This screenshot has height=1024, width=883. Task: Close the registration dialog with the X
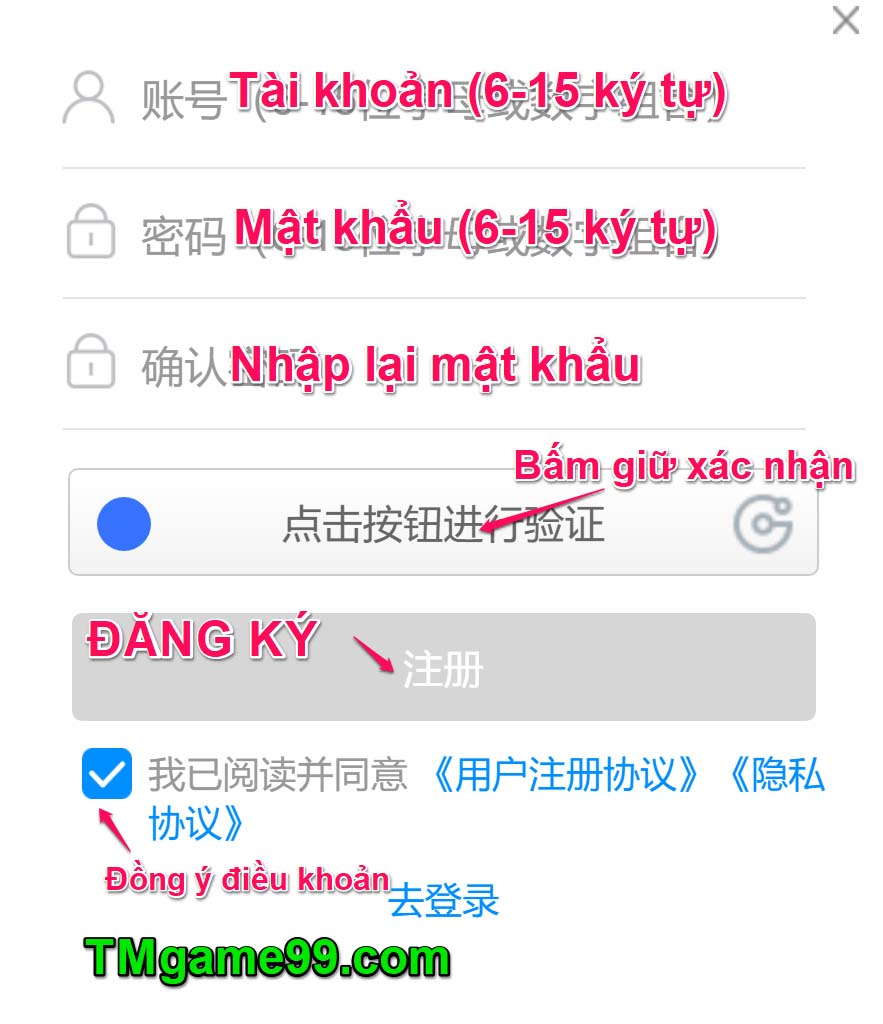point(846,22)
